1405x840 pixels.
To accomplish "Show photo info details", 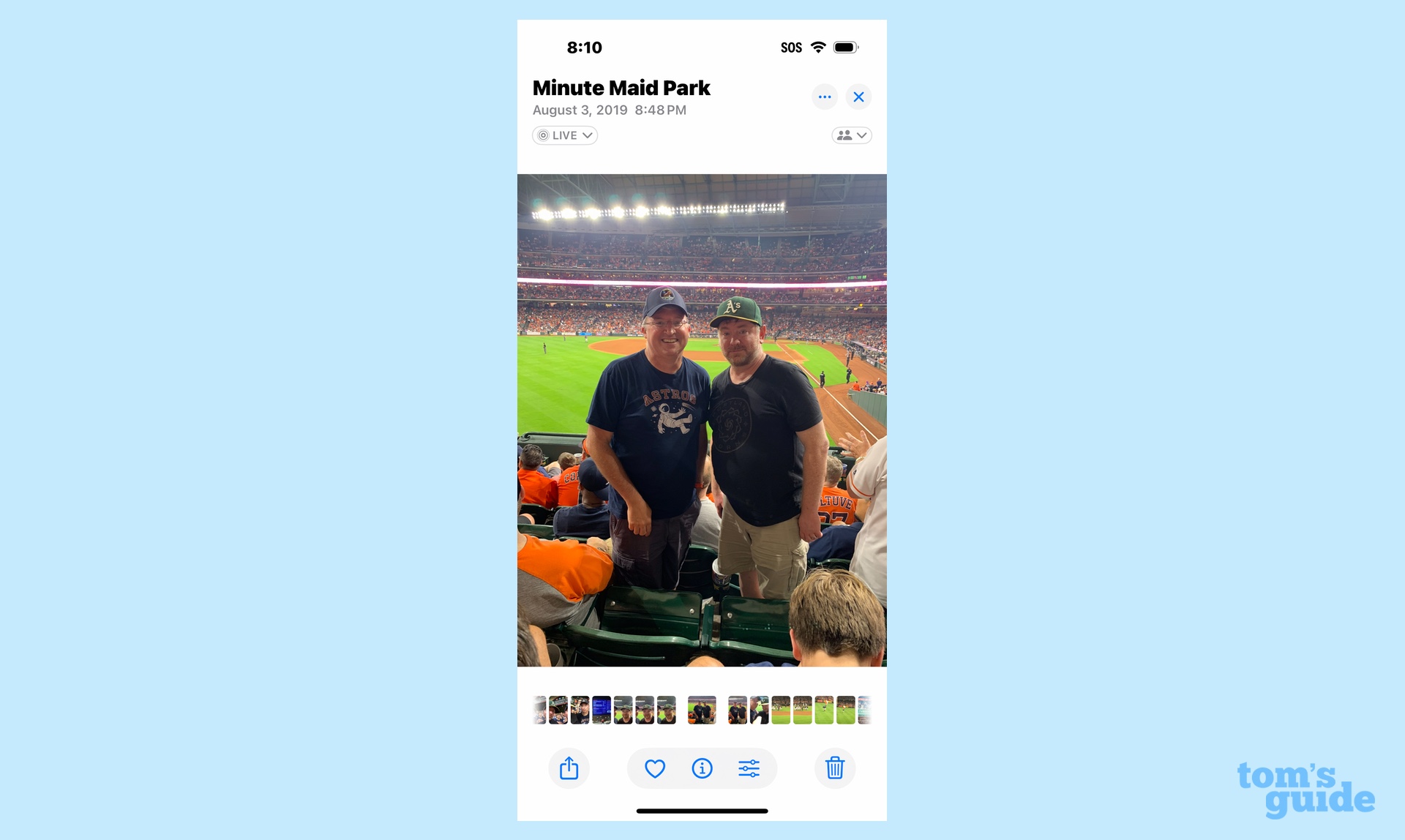I will tap(702, 768).
